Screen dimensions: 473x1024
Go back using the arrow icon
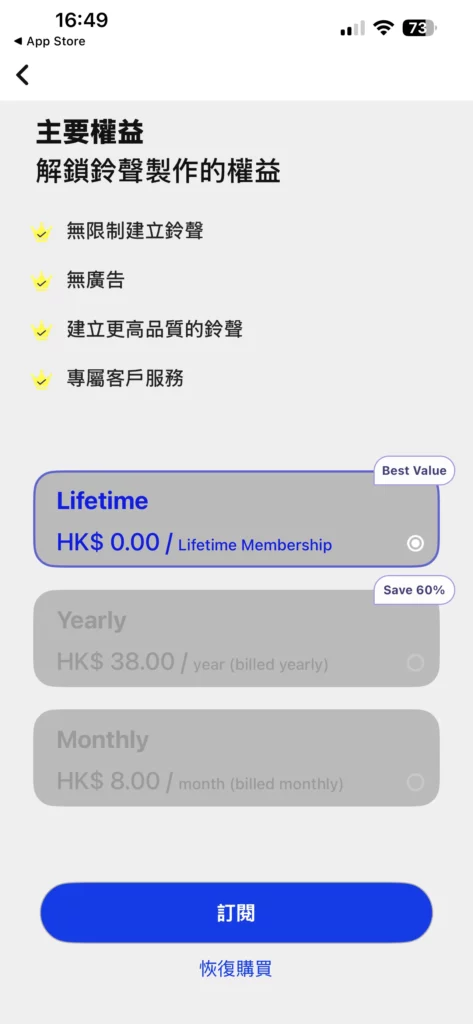pos(23,75)
